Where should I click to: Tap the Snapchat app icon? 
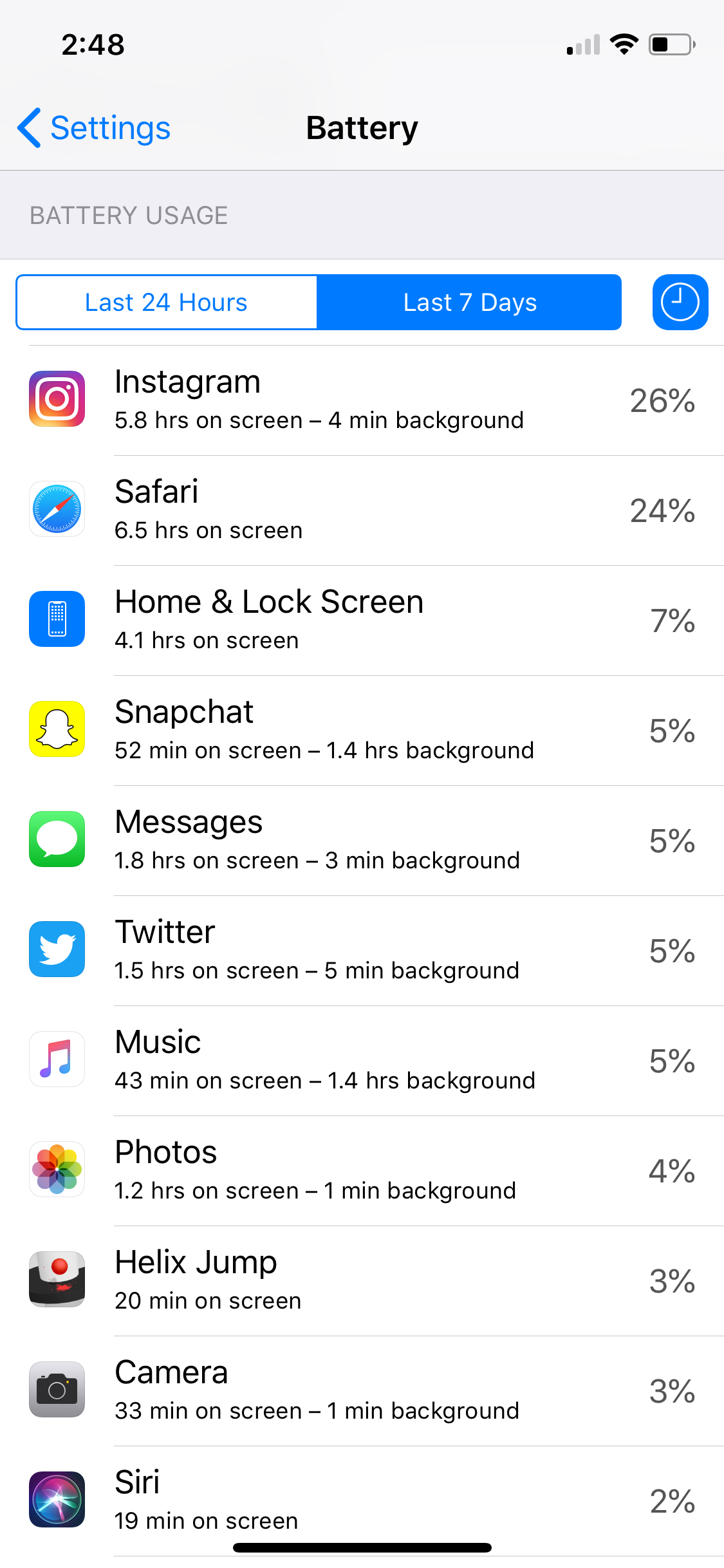pyautogui.click(x=57, y=729)
